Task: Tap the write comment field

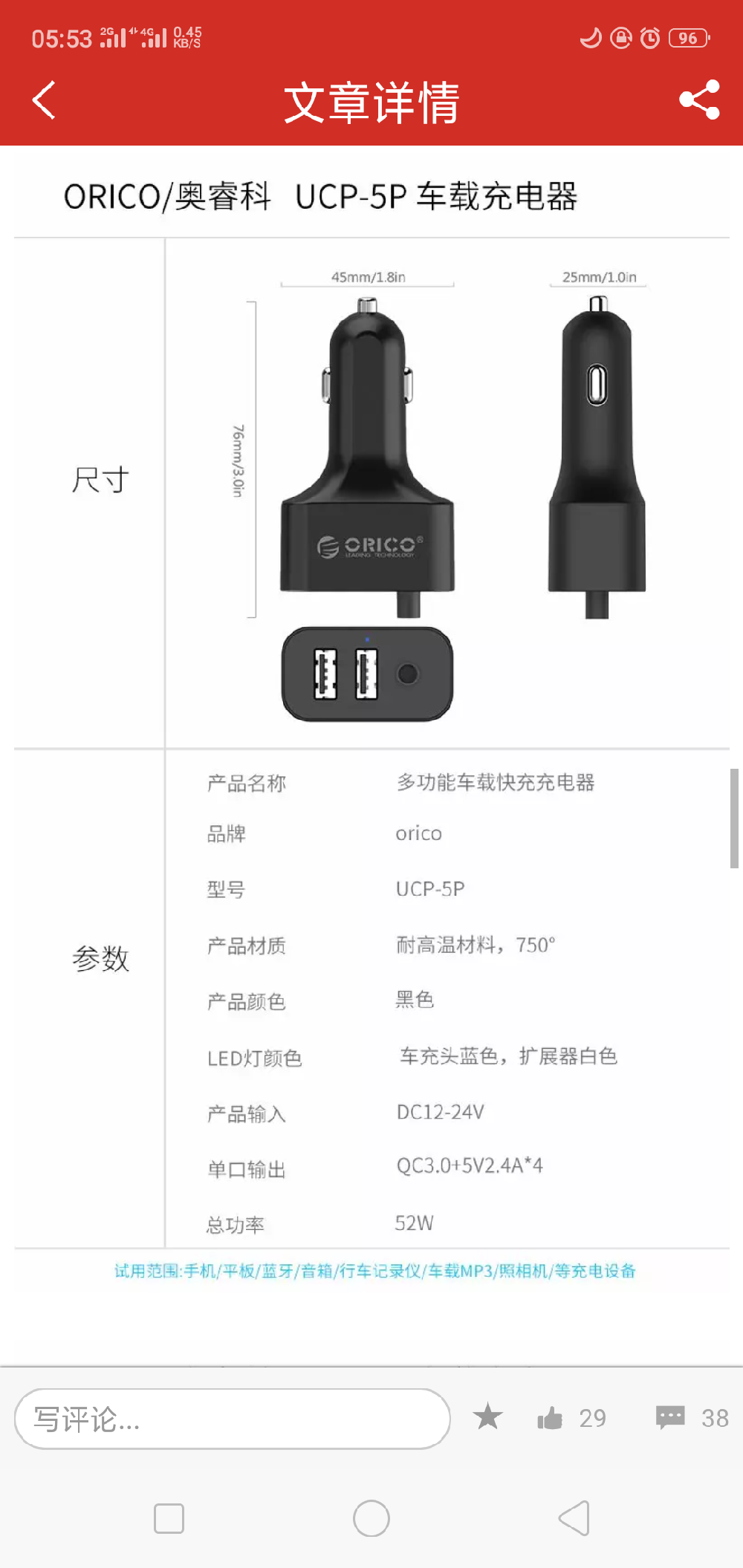Action: tap(232, 1419)
